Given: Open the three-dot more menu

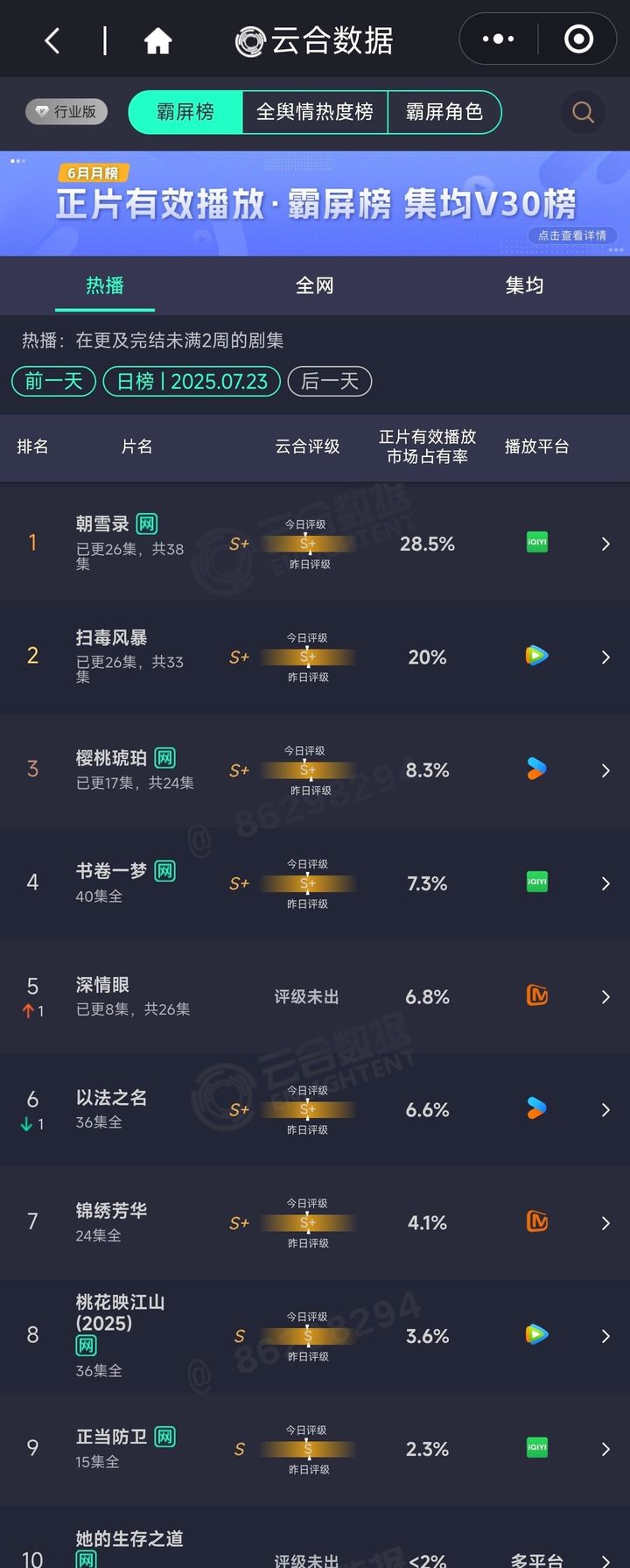Looking at the screenshot, I should click(x=499, y=39).
